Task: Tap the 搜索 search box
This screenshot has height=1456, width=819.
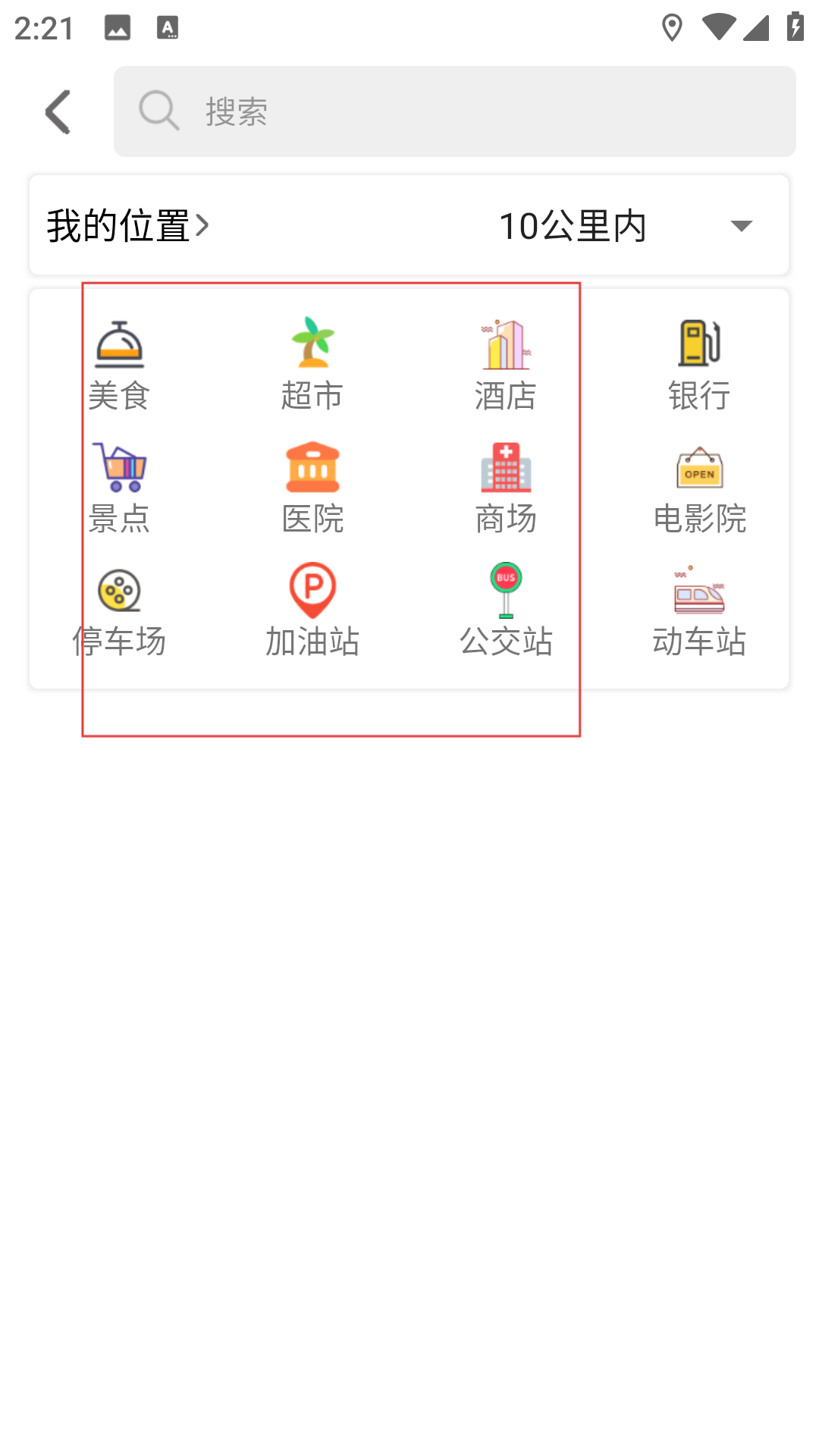Action: (x=455, y=111)
